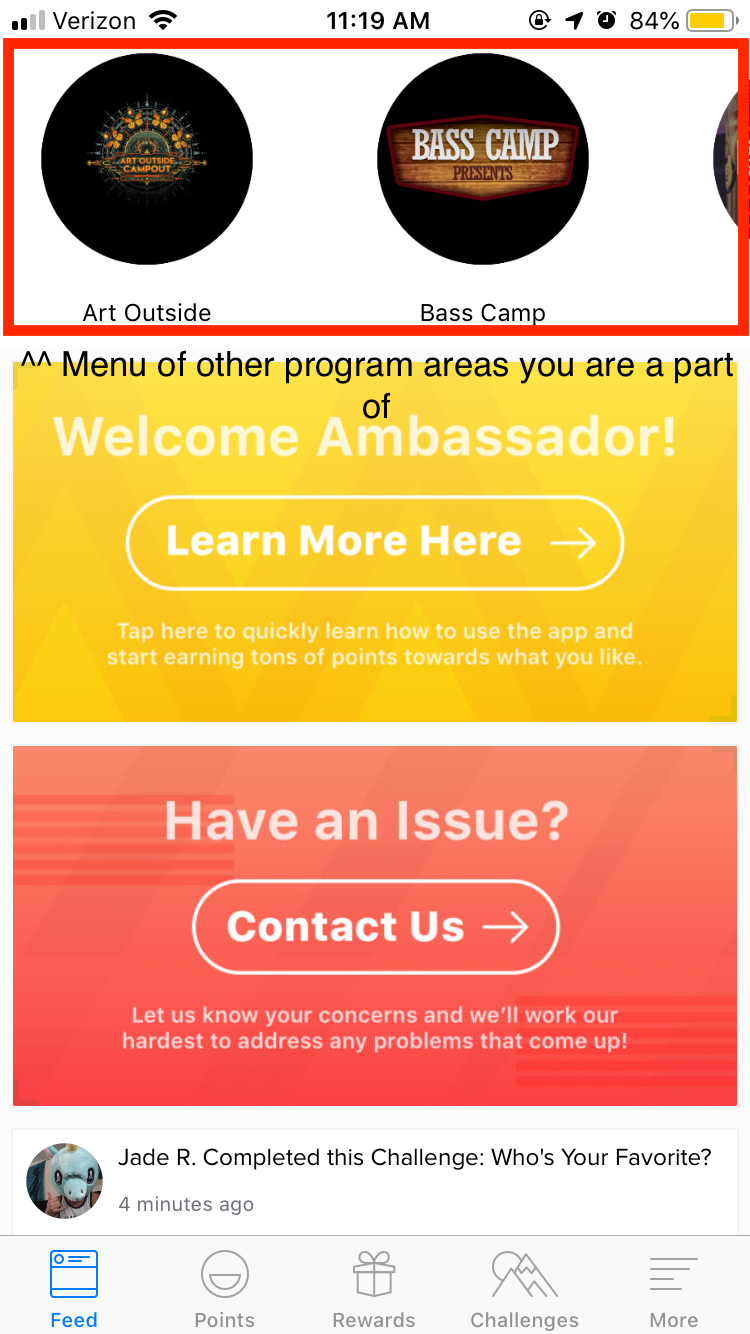
Task: Open the Rewards tab
Action: click(374, 1288)
